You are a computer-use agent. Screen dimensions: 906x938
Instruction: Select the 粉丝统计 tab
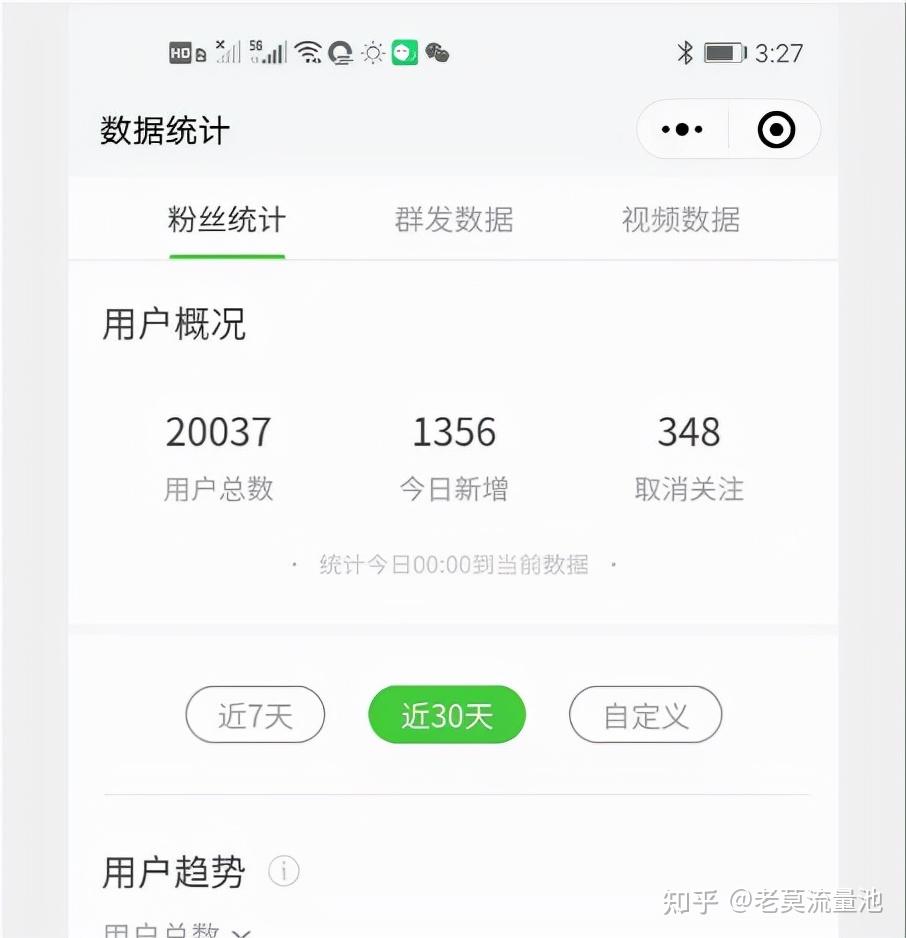(227, 220)
